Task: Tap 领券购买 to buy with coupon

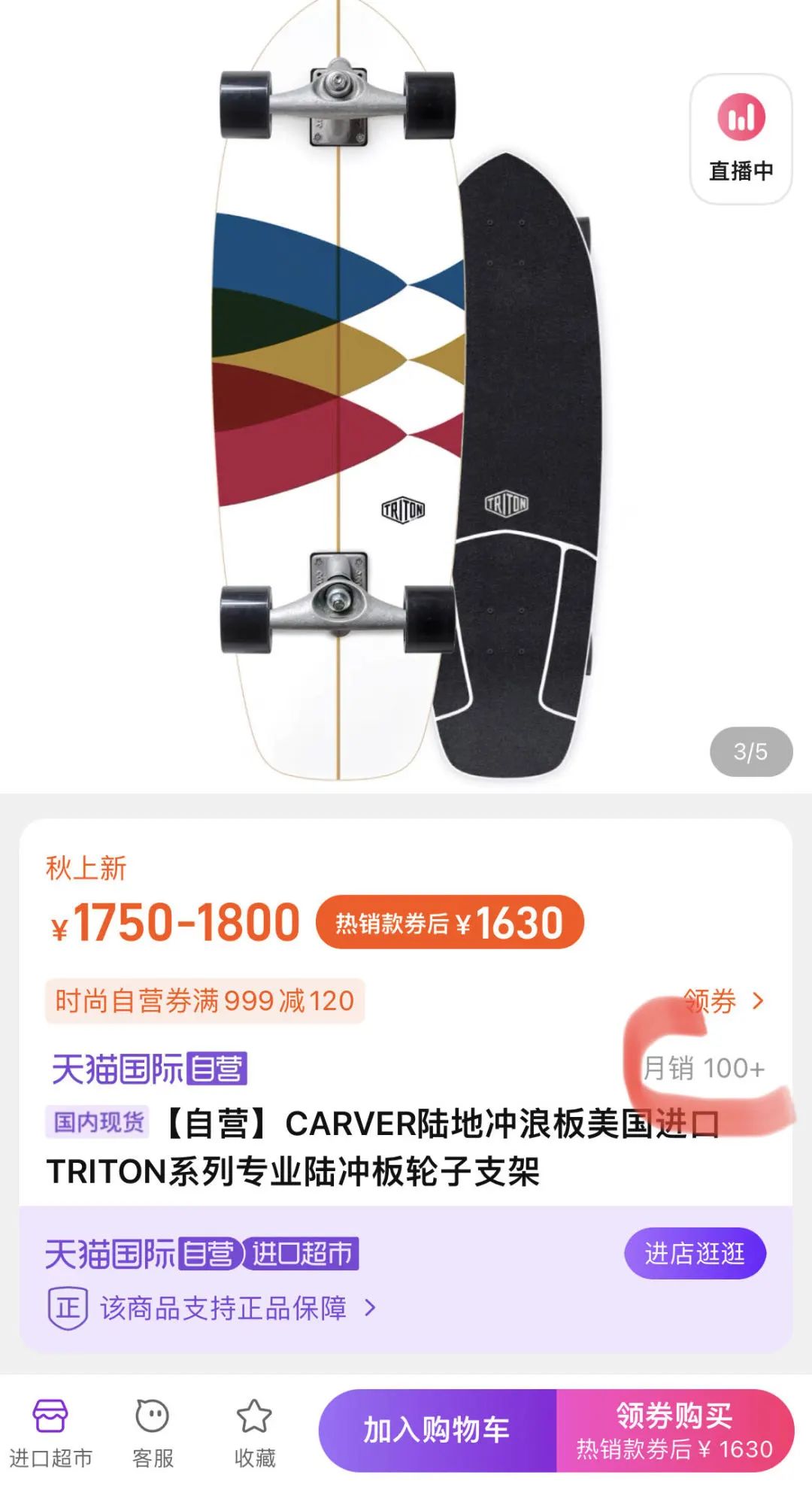Action: pos(674,1430)
